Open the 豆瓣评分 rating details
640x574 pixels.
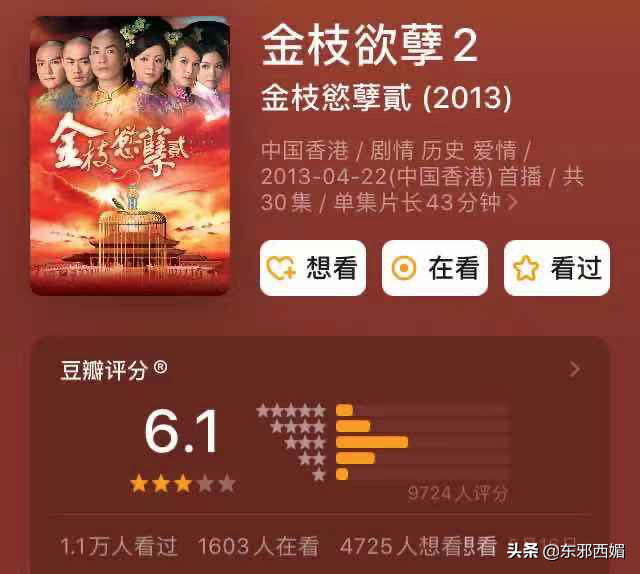(574, 370)
